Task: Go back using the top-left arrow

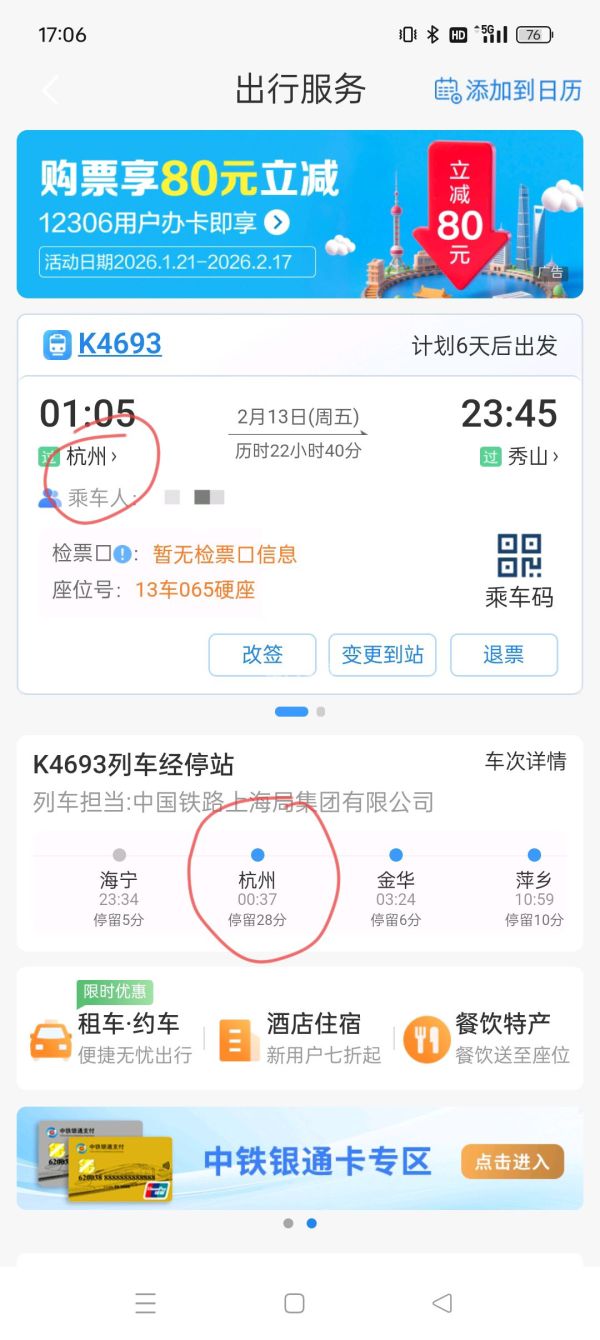Action: (x=50, y=90)
